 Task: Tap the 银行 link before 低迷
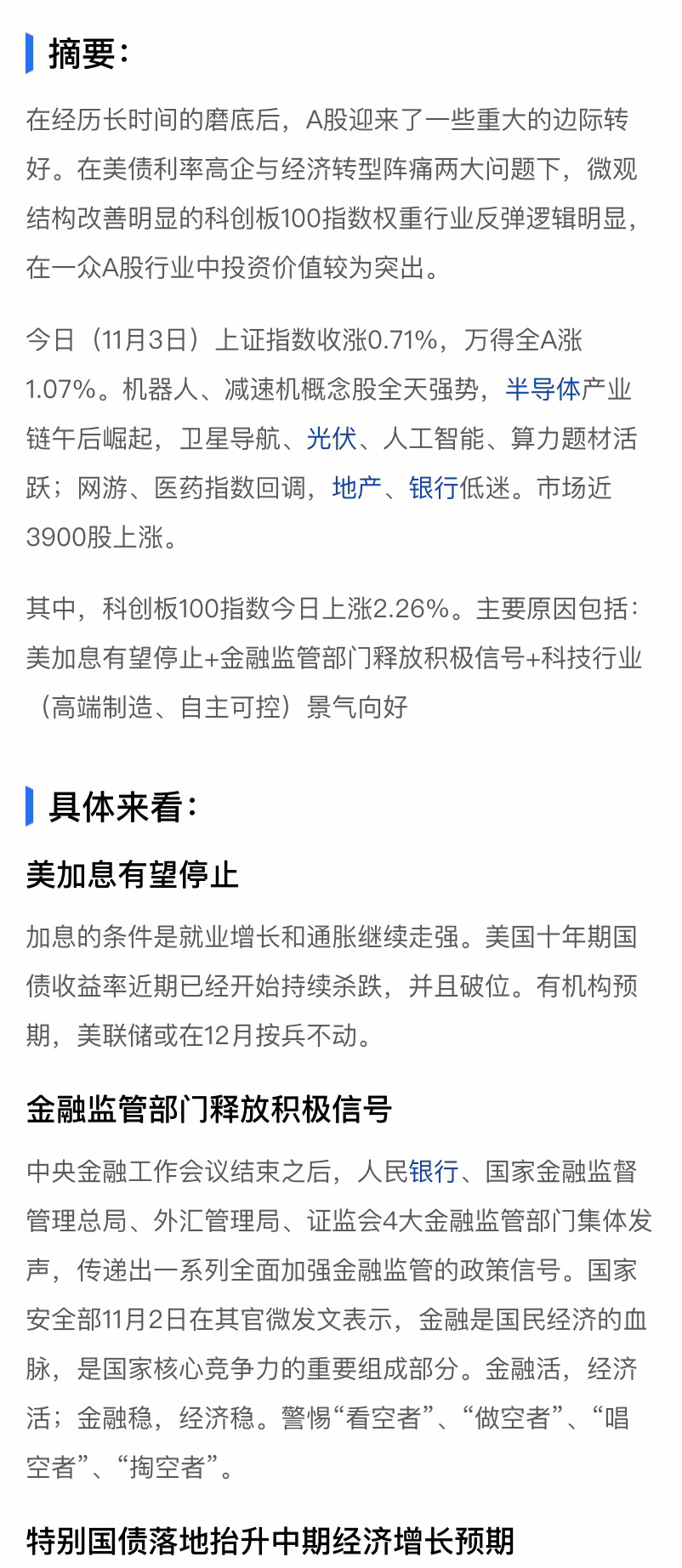coord(434,488)
